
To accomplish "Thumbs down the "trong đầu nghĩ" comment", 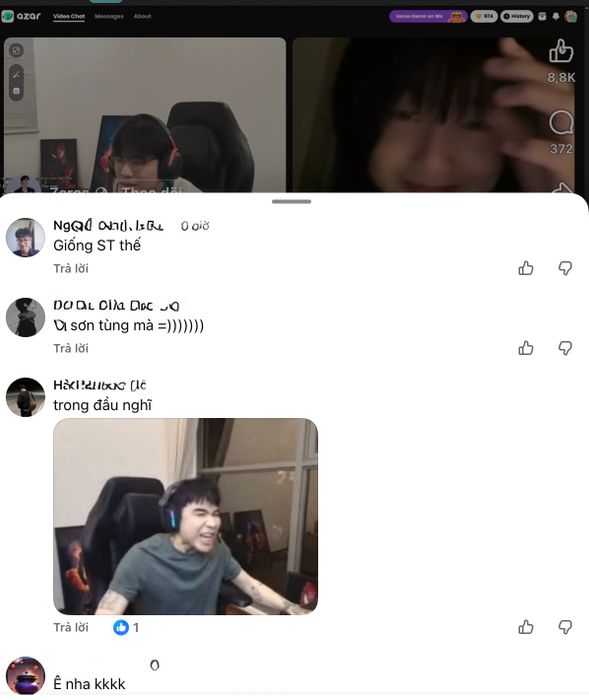I will pos(565,627).
